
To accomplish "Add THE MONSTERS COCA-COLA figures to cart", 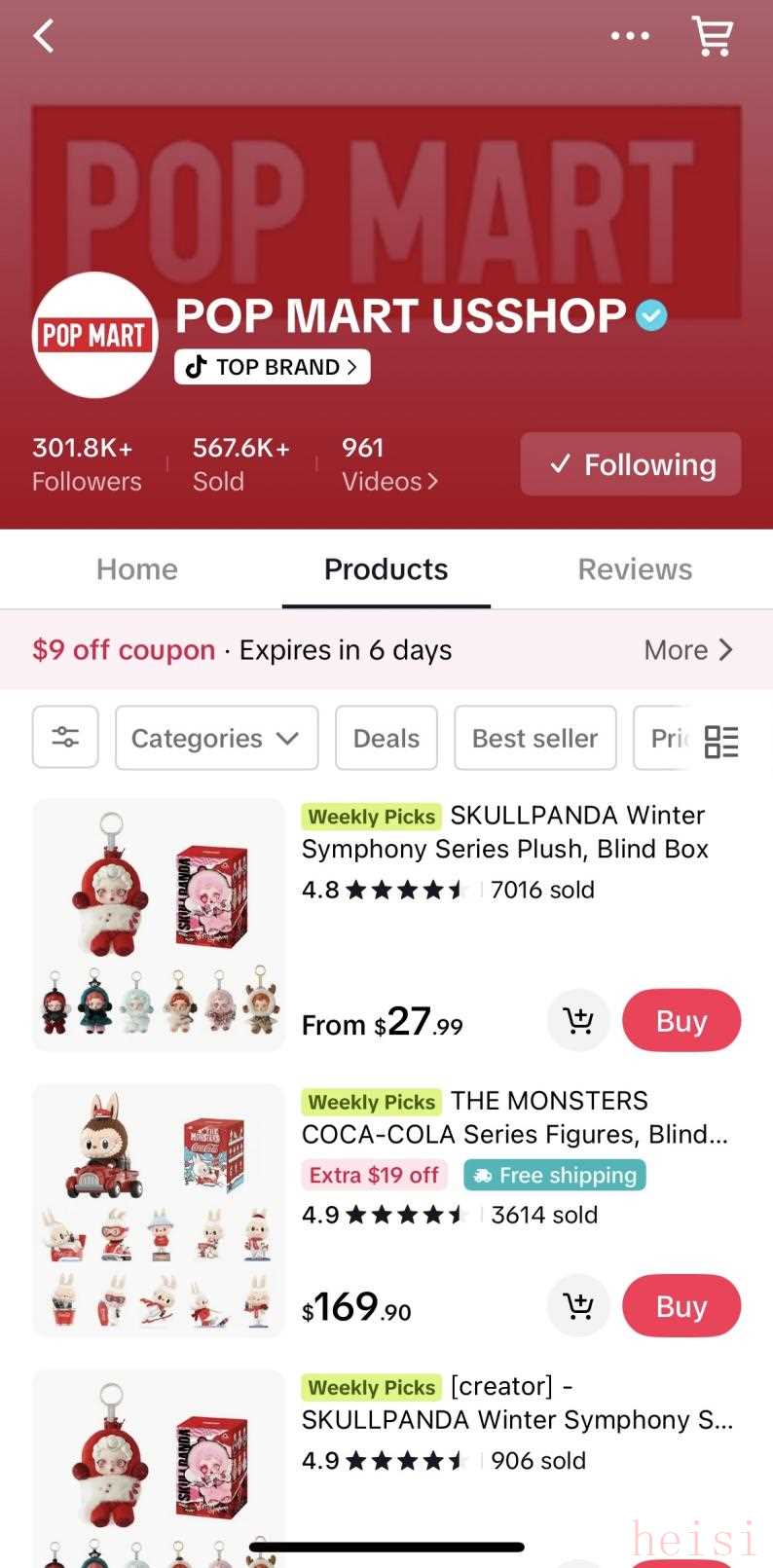I will tap(578, 1305).
